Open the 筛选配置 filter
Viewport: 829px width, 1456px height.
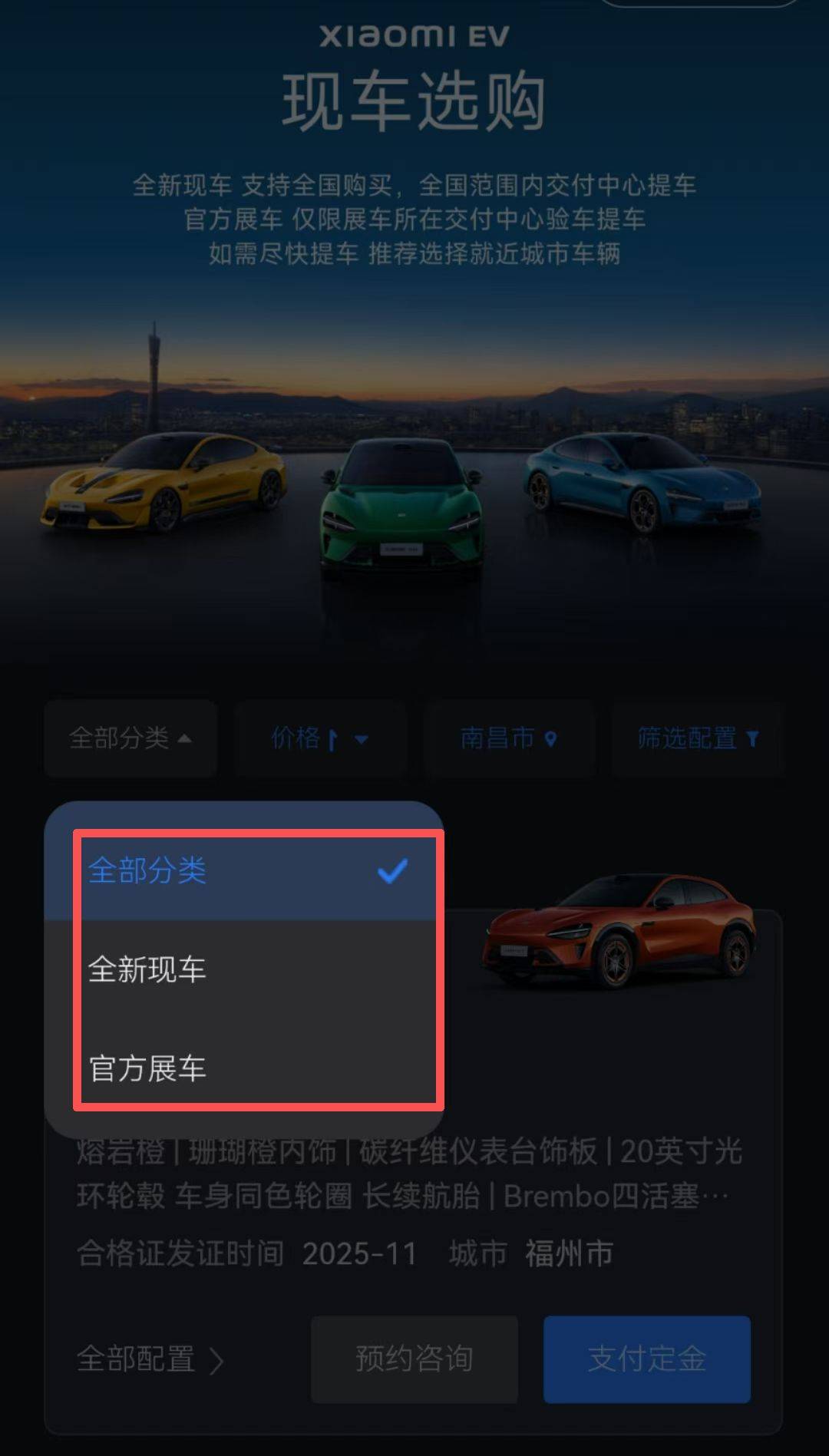pos(697,738)
